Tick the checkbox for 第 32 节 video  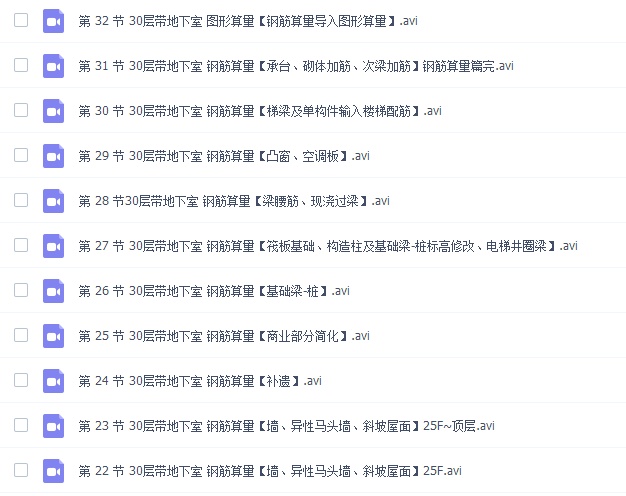point(21,20)
